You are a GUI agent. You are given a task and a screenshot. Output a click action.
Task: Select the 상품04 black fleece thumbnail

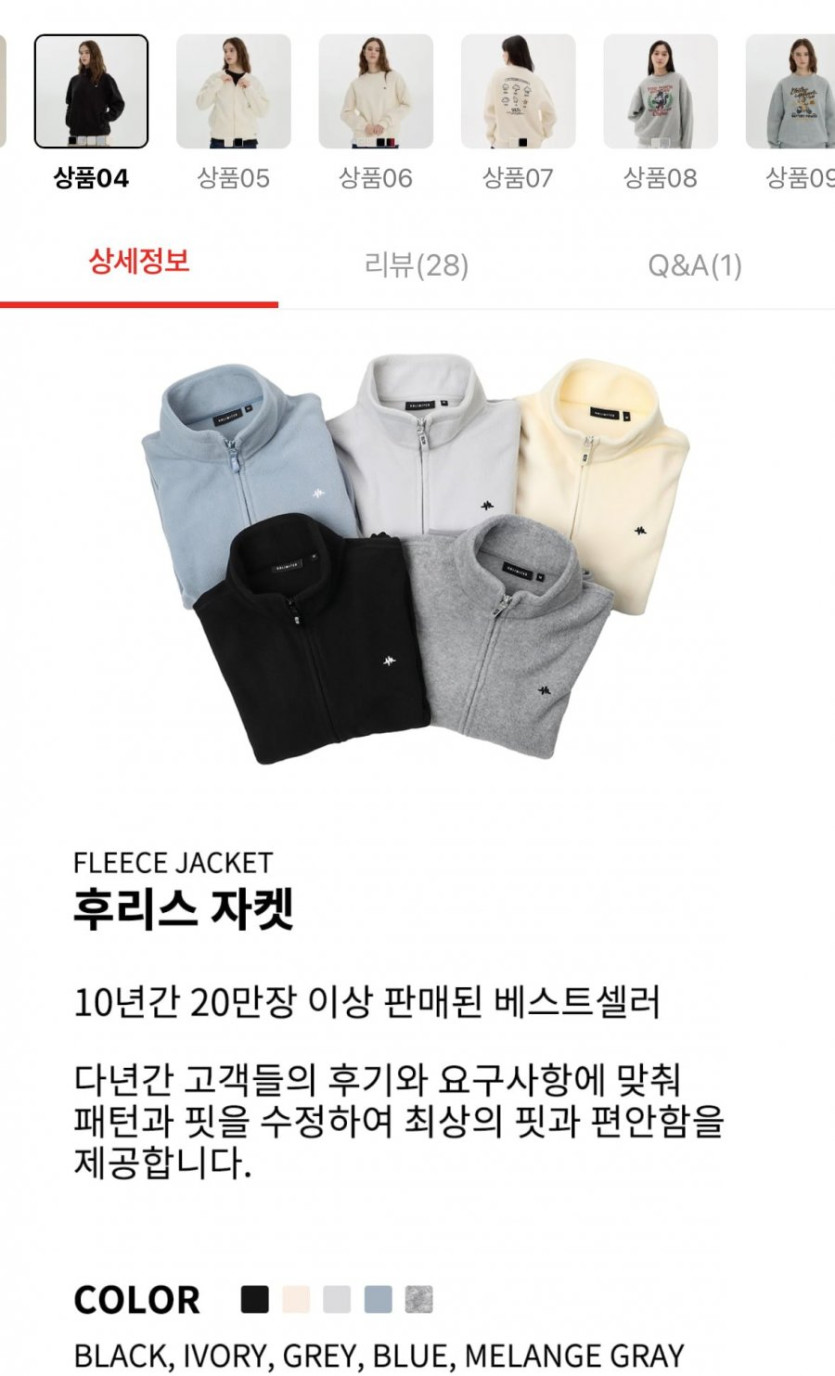(91, 92)
